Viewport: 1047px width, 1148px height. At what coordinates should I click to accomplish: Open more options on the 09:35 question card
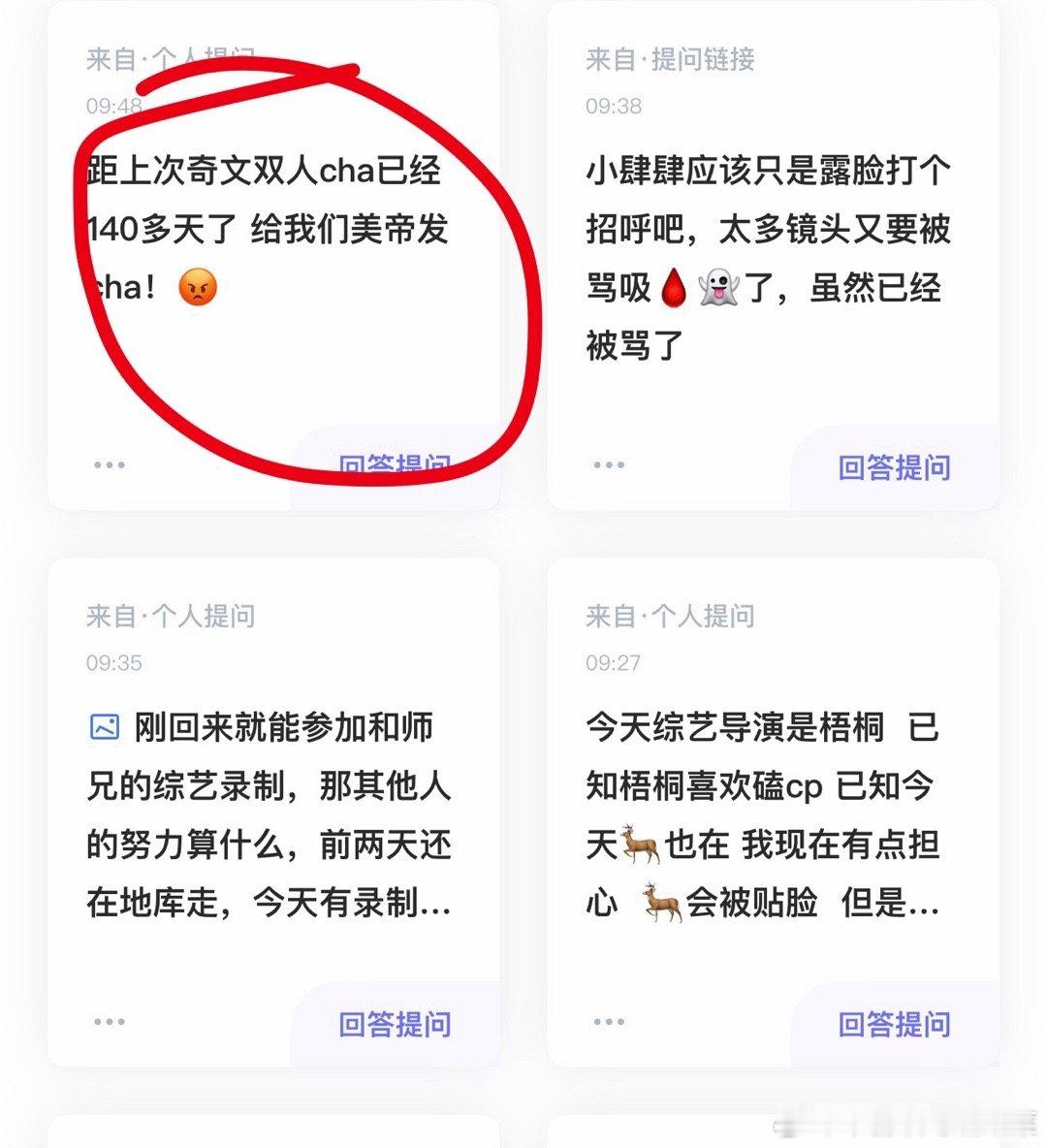(x=109, y=1021)
